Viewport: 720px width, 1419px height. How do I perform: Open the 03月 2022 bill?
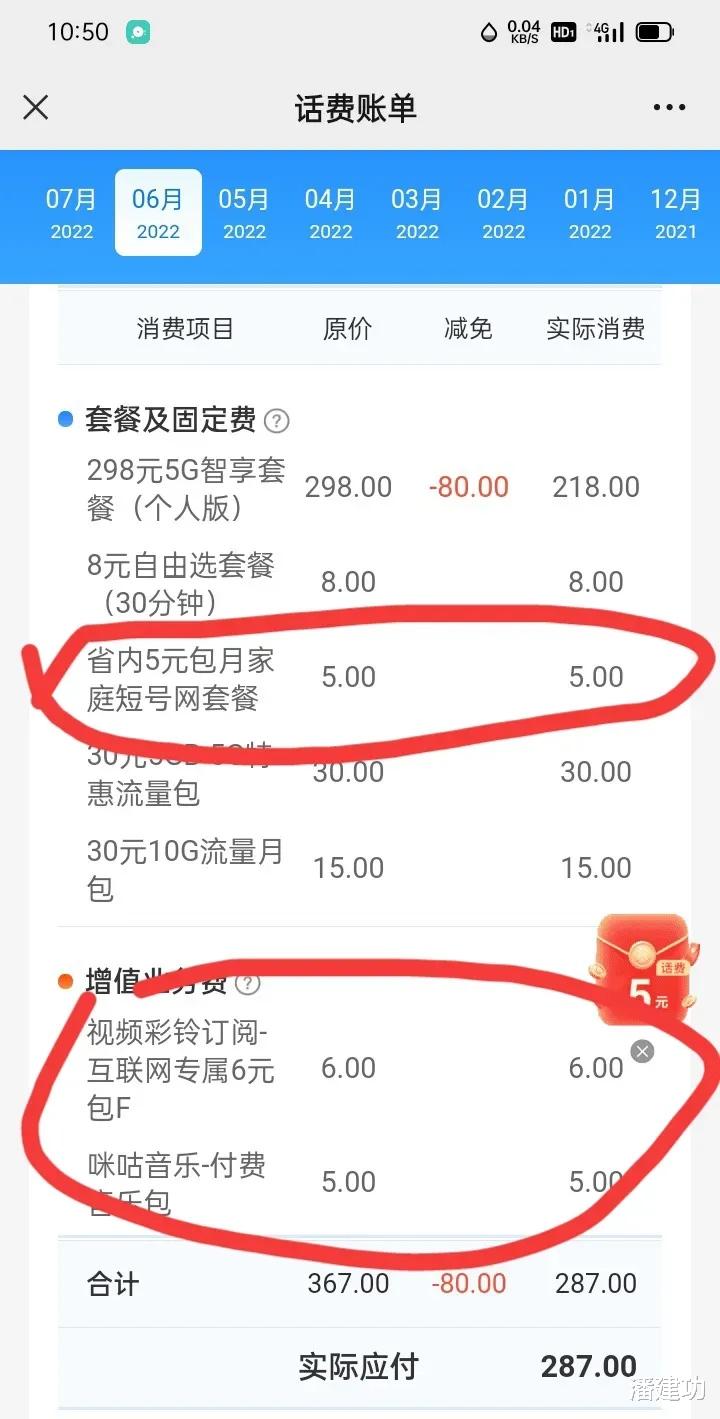(417, 212)
